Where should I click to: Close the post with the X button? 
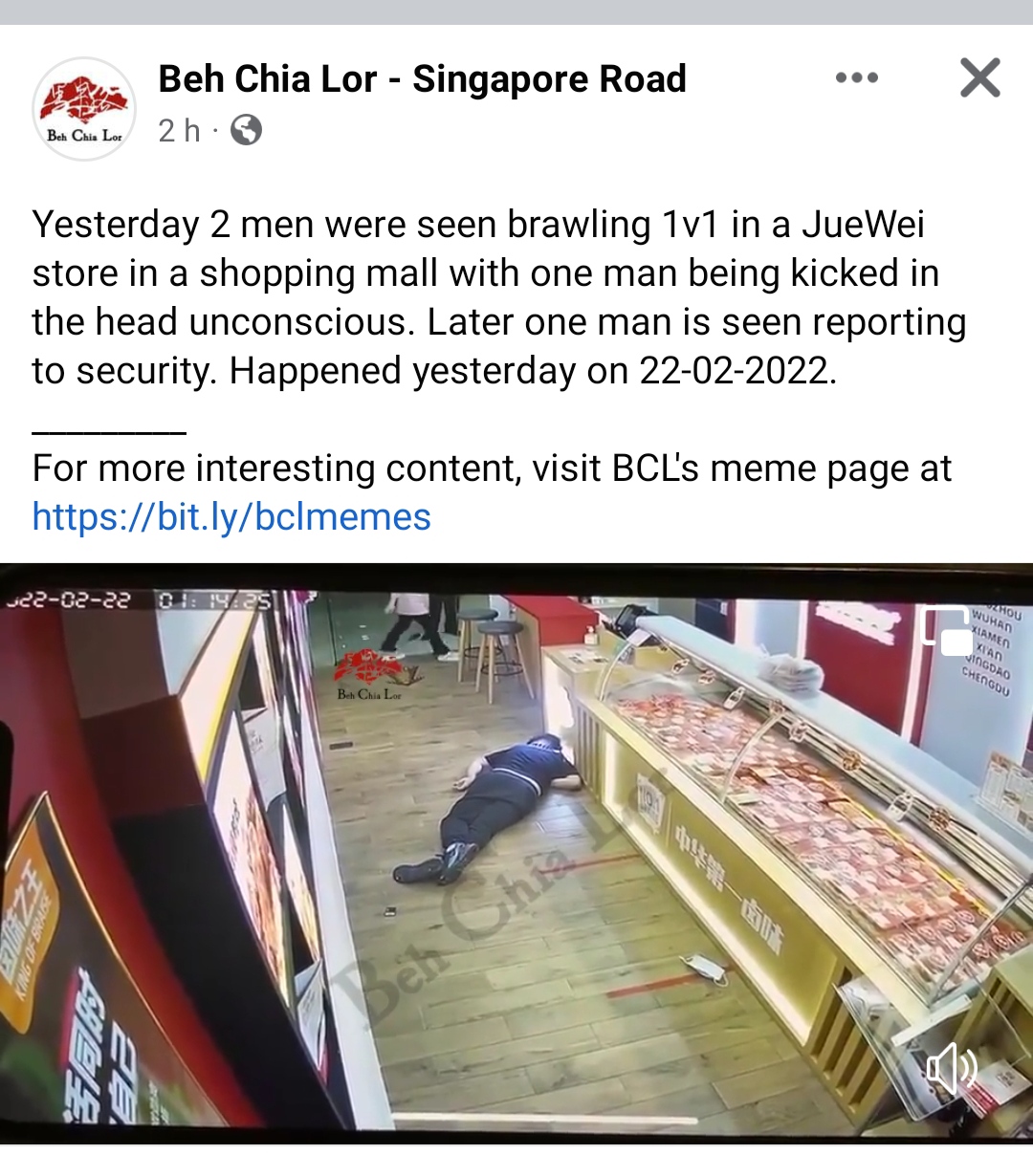pos(979,78)
